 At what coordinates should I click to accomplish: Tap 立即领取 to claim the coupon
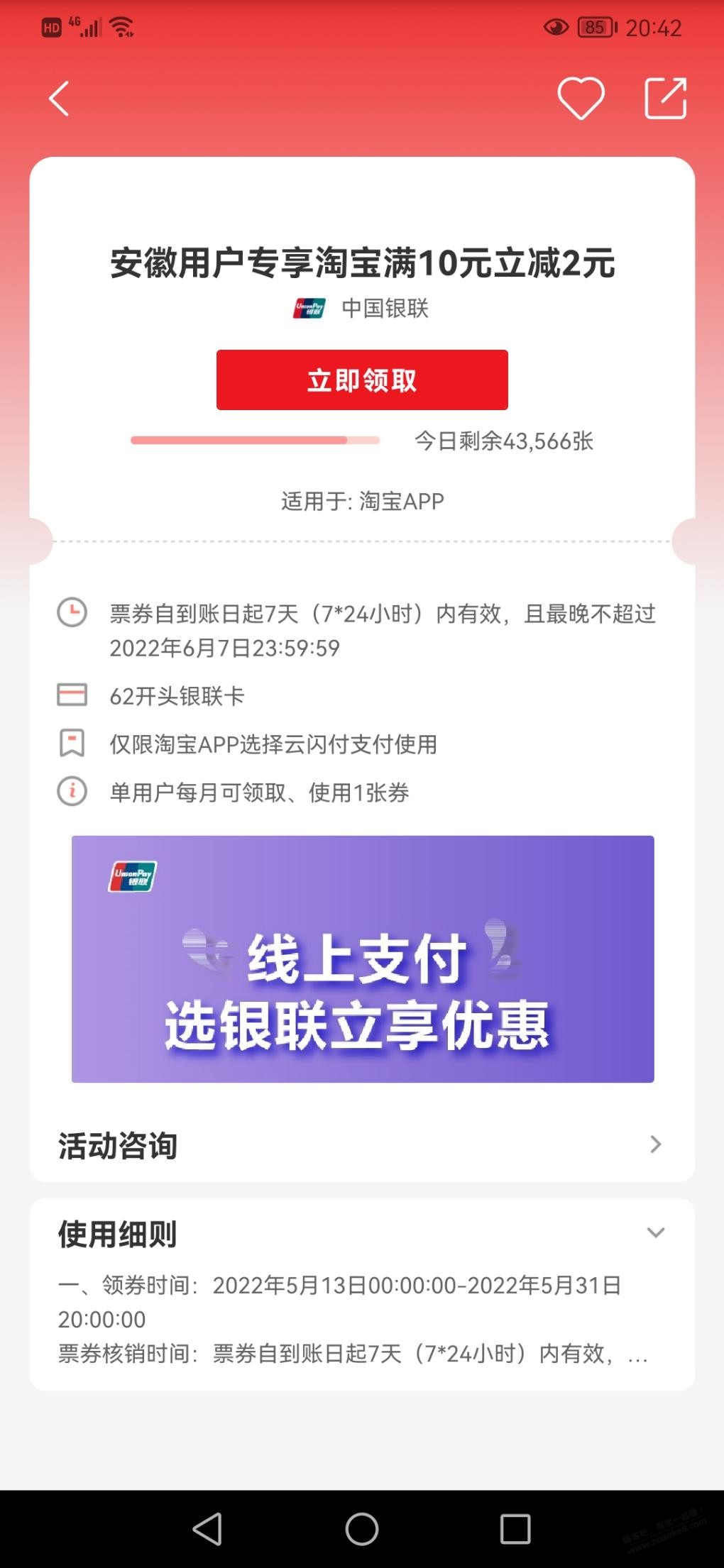tap(362, 380)
